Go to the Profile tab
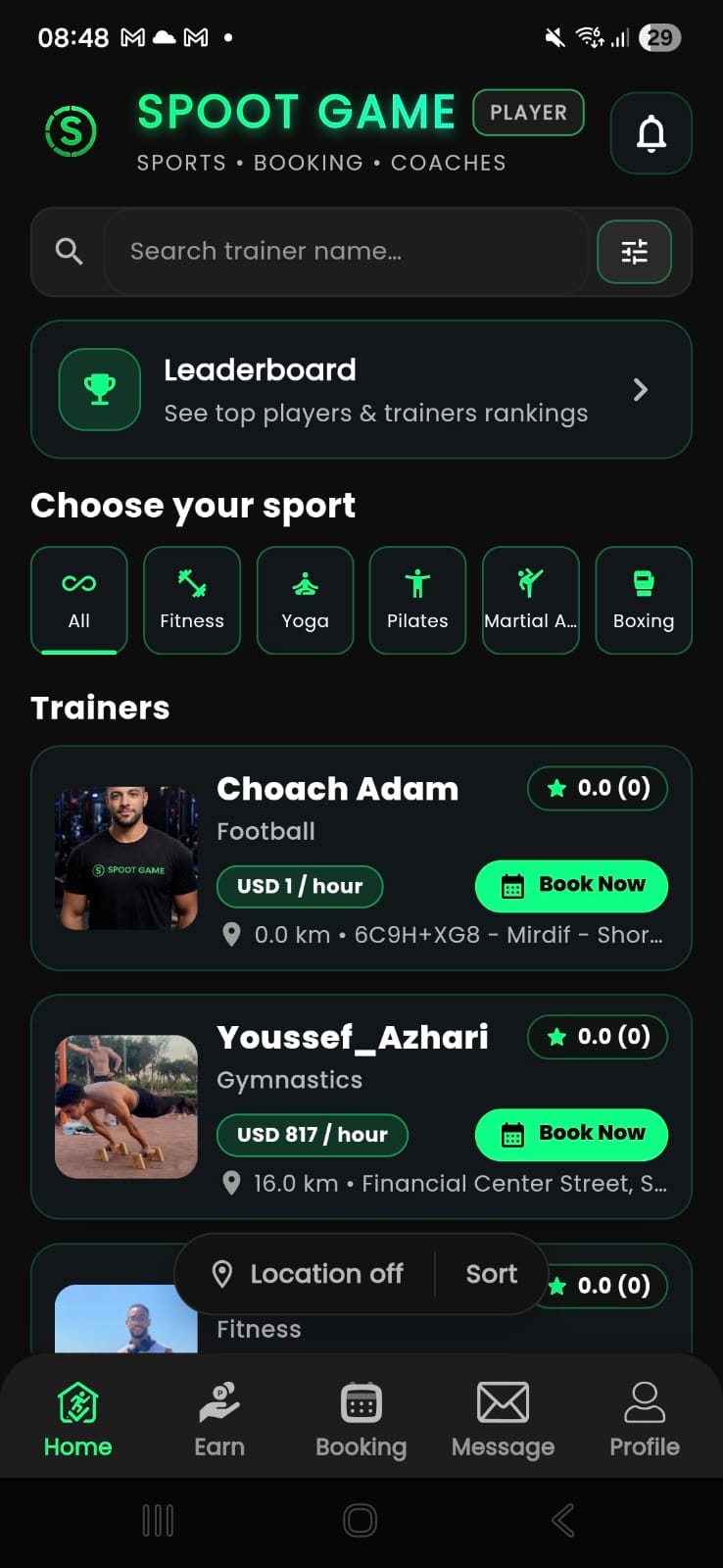 click(645, 1416)
